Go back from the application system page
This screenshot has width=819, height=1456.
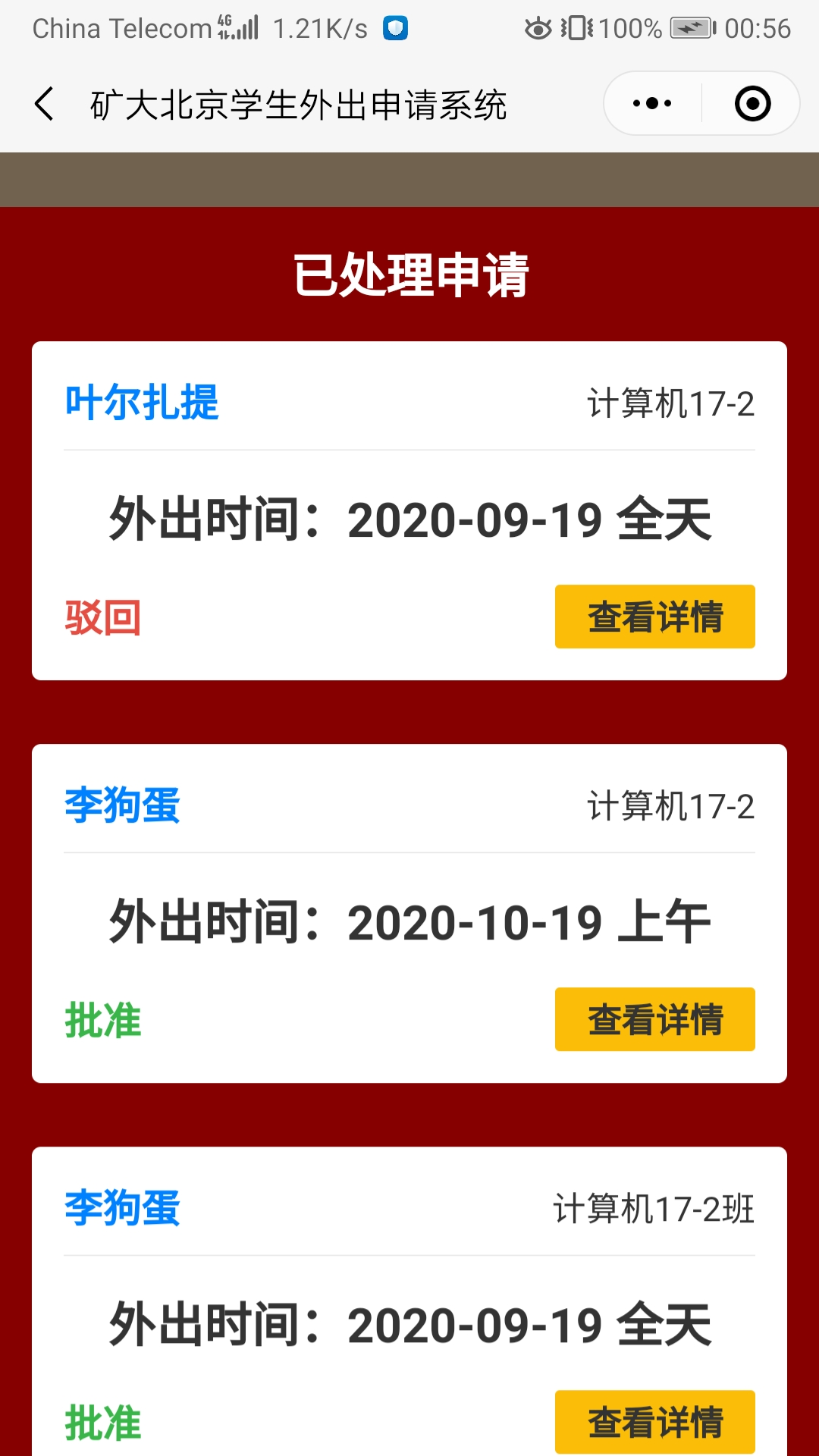tap(45, 104)
